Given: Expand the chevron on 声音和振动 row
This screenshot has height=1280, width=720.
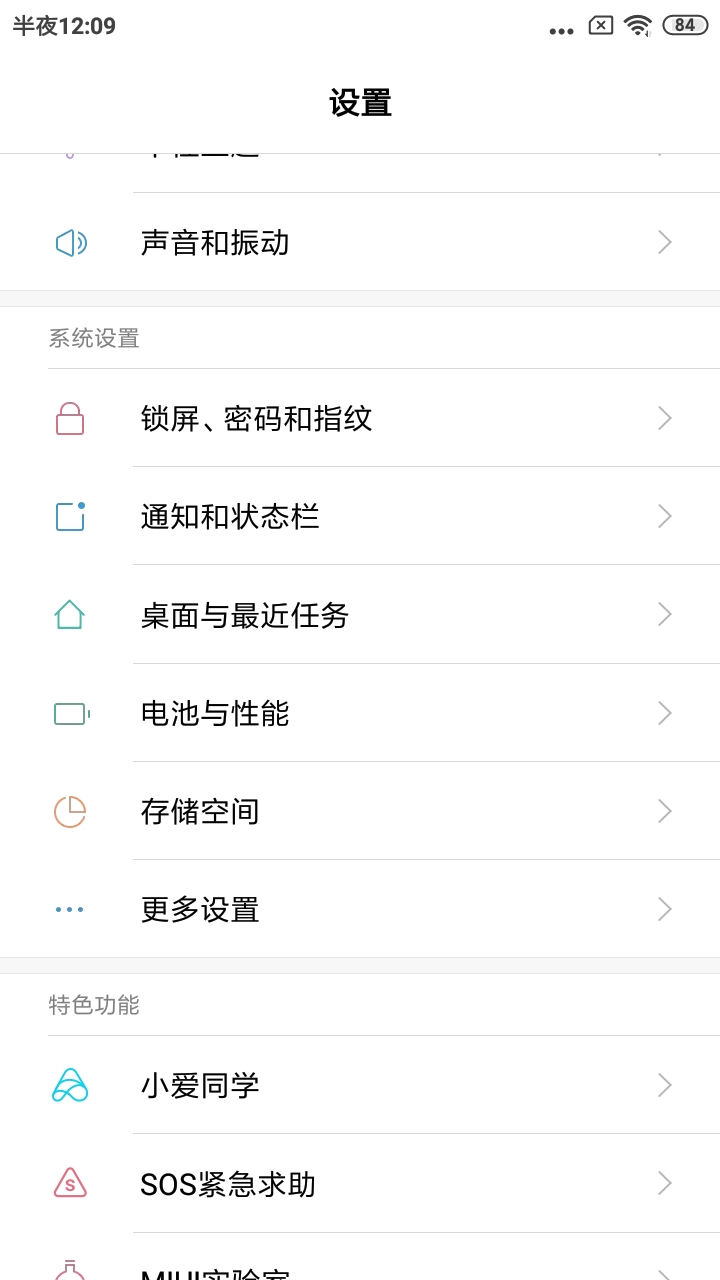Looking at the screenshot, I should click(663, 242).
